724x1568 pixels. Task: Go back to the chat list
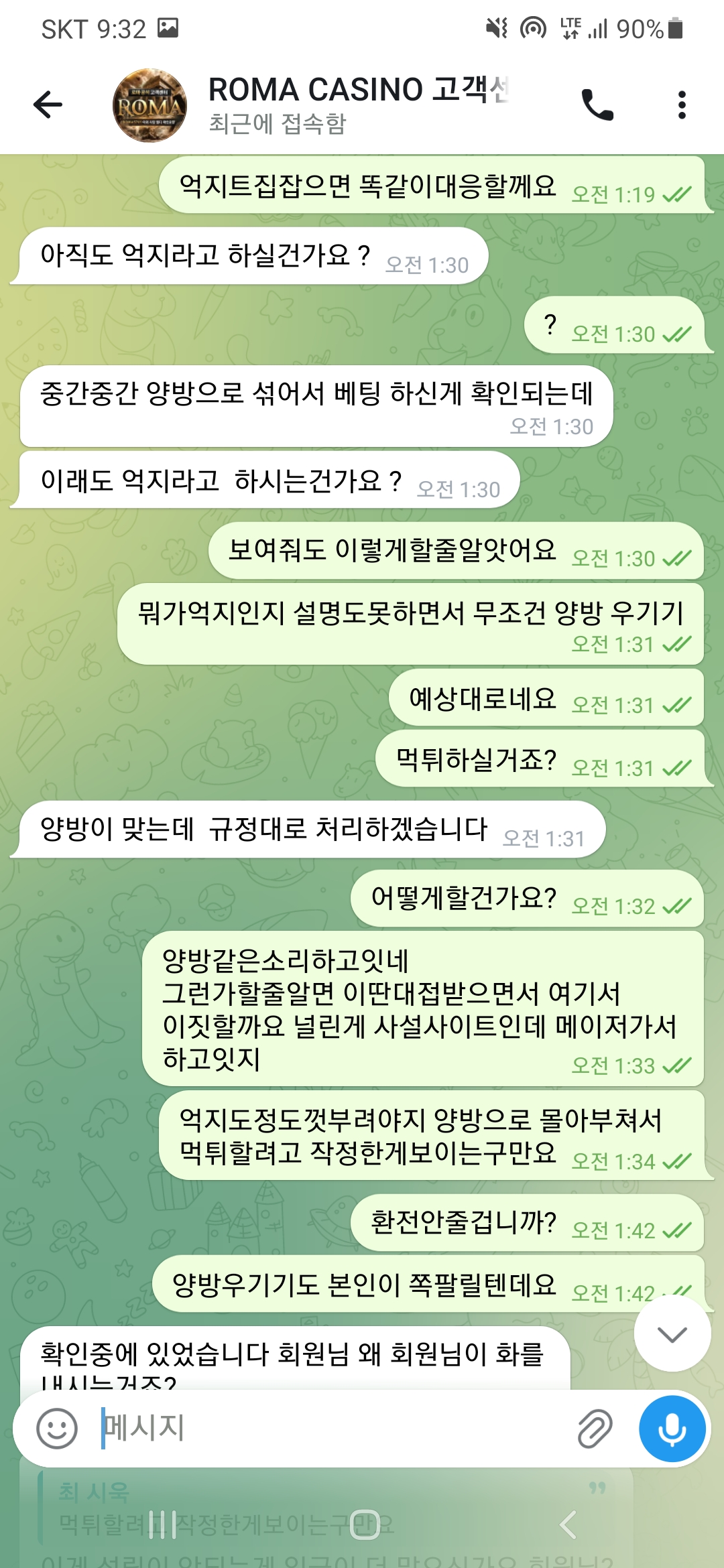tap(48, 105)
